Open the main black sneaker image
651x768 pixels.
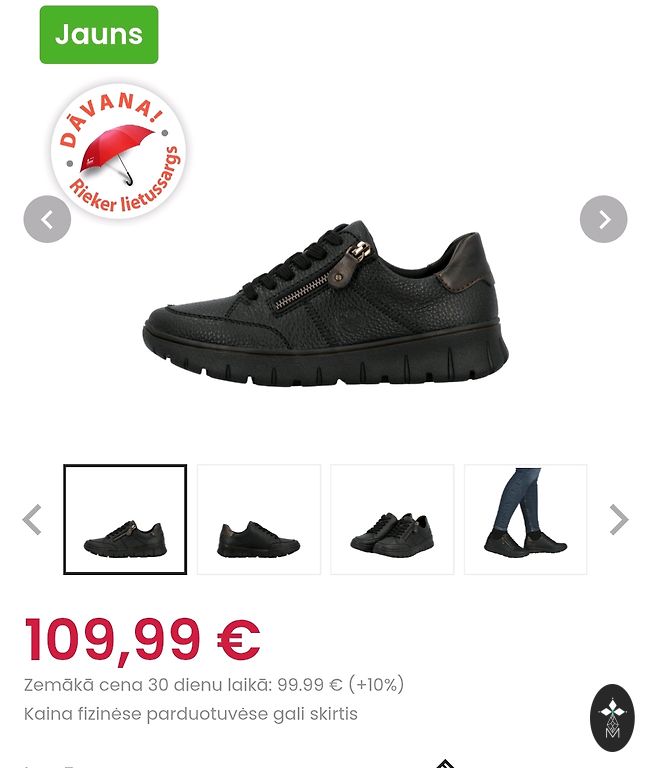coord(326,306)
